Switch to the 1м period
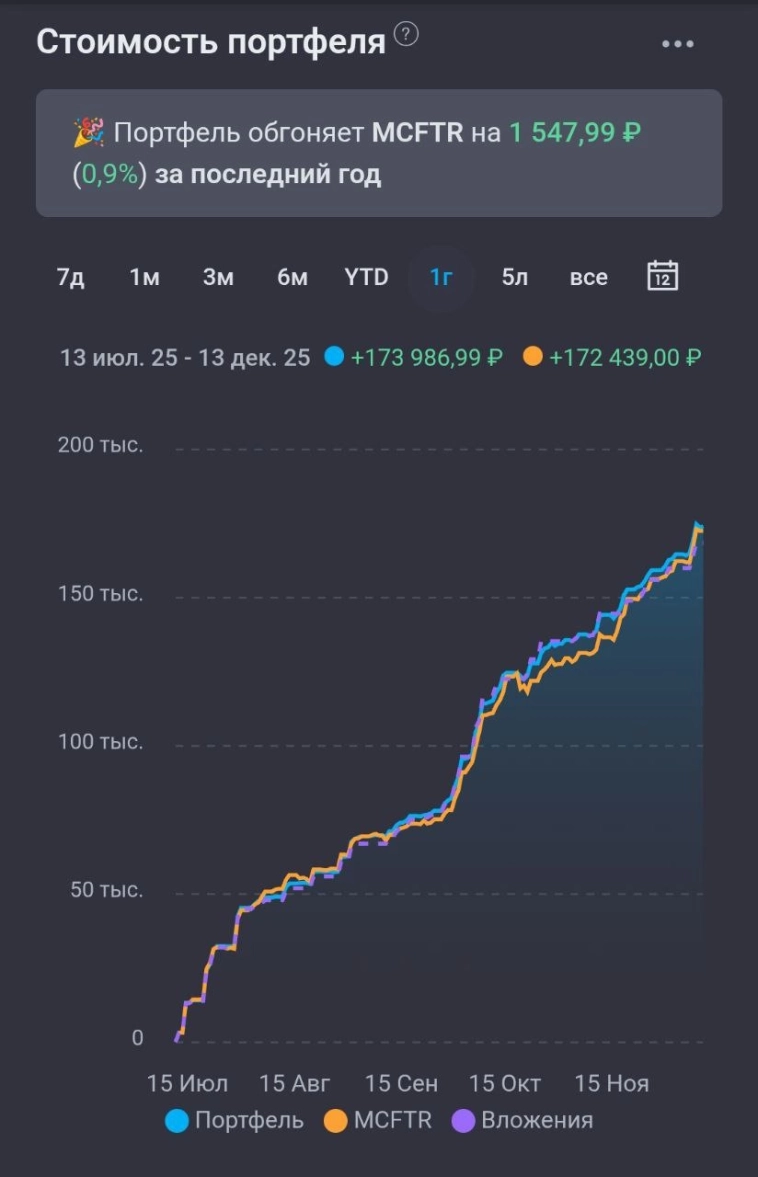 tap(144, 277)
